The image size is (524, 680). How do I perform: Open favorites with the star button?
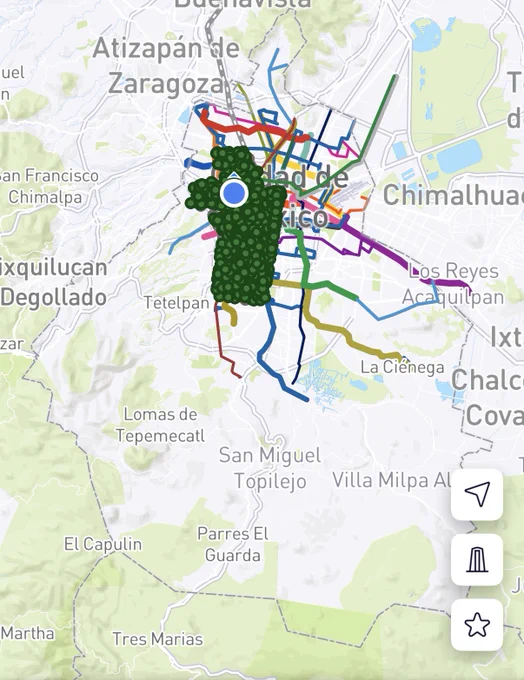point(477,624)
